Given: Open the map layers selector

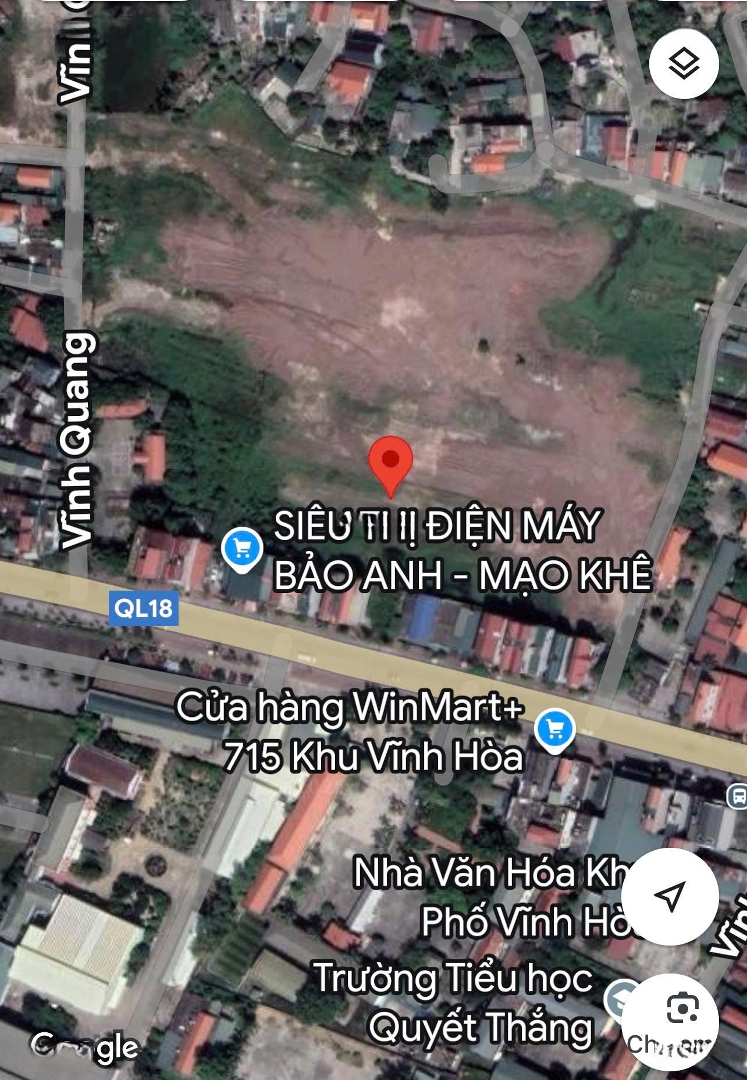Looking at the screenshot, I should coord(684,64).
